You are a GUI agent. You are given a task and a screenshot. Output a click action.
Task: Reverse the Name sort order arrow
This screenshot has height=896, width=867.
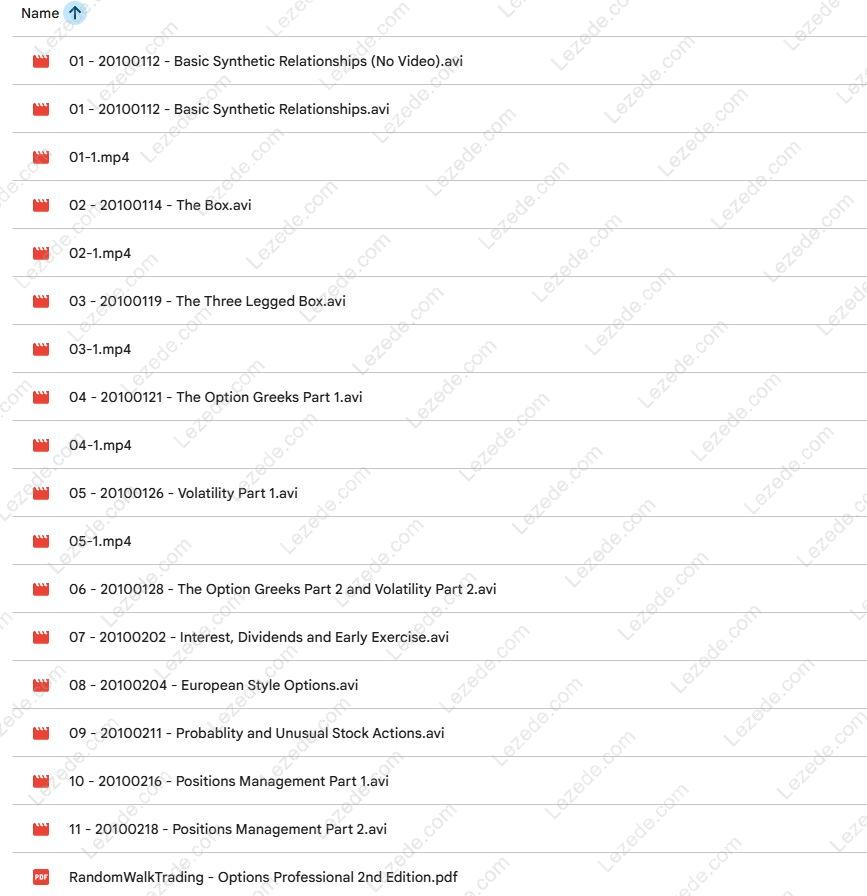pyautogui.click(x=75, y=14)
